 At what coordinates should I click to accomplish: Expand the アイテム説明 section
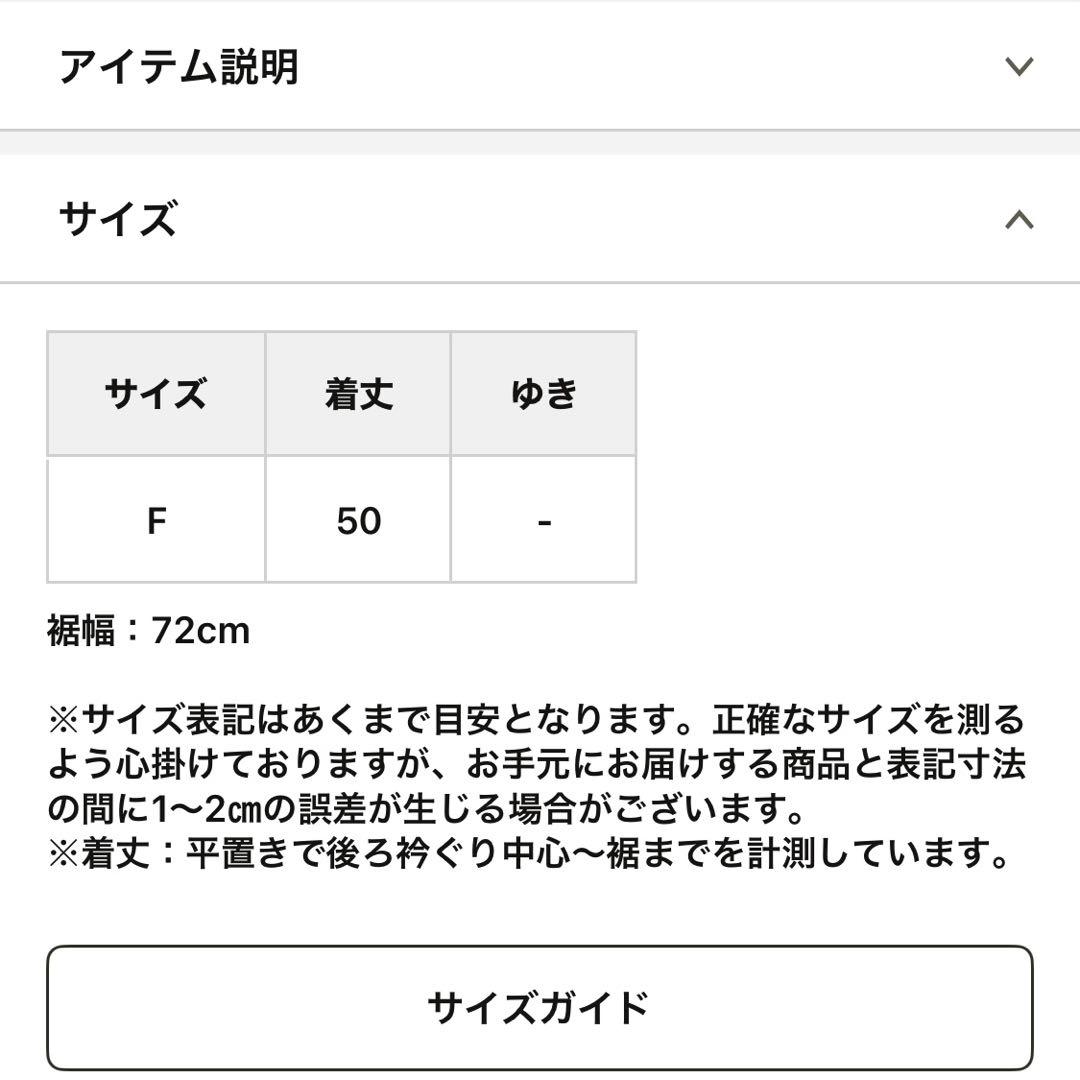[1018, 67]
